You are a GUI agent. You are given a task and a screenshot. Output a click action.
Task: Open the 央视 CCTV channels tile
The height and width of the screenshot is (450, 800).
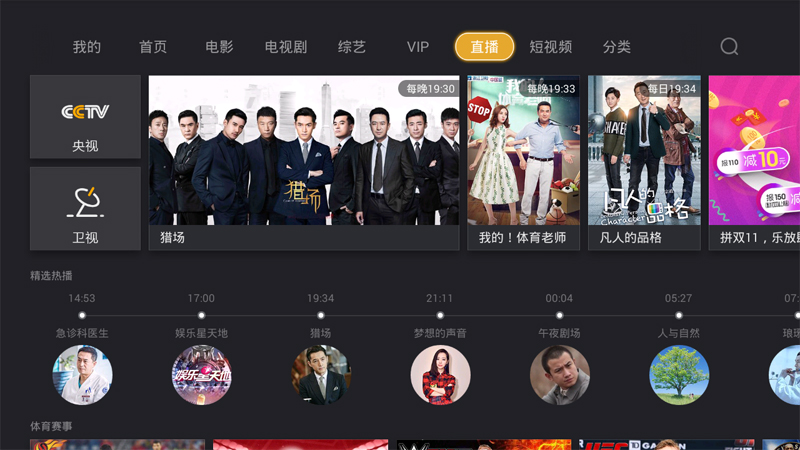85,117
